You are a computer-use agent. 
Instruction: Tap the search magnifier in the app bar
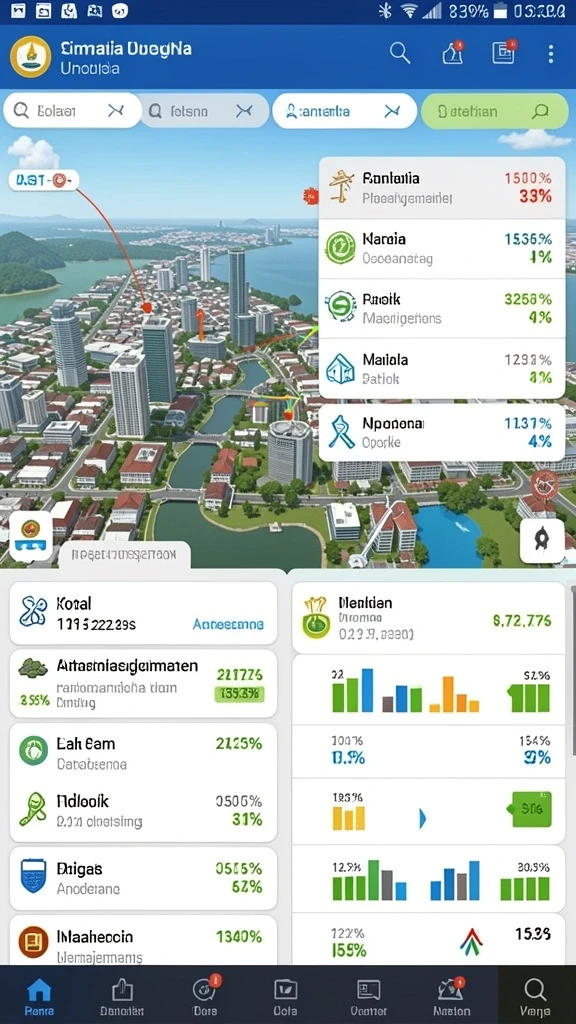click(400, 54)
